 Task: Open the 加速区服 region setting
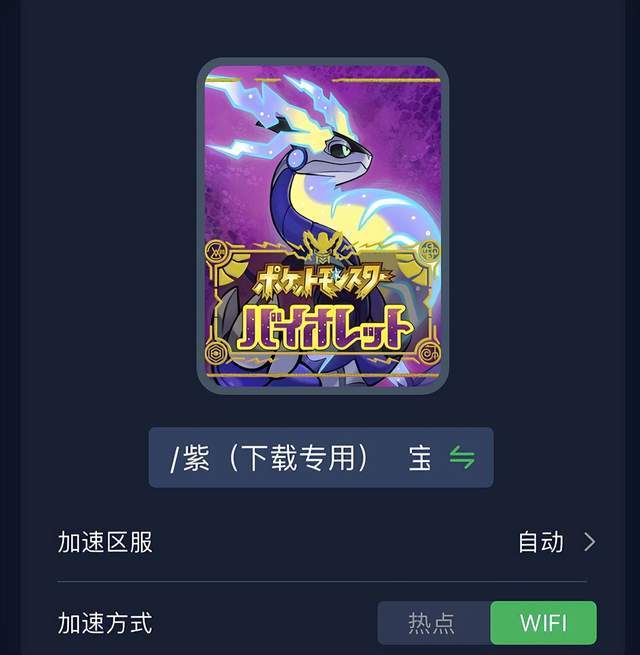pyautogui.click(x=322, y=543)
